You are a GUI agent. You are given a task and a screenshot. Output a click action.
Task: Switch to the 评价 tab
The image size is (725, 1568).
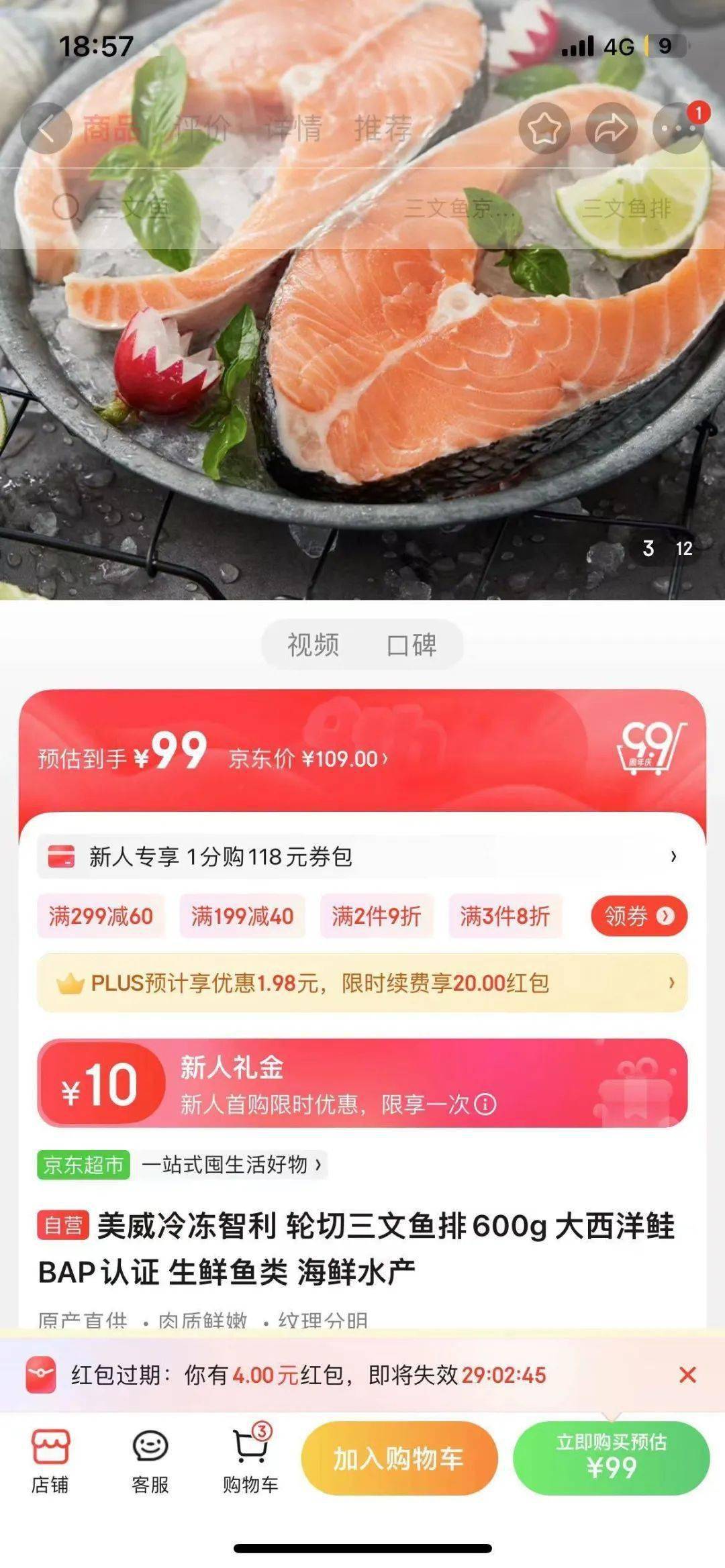pos(202,128)
